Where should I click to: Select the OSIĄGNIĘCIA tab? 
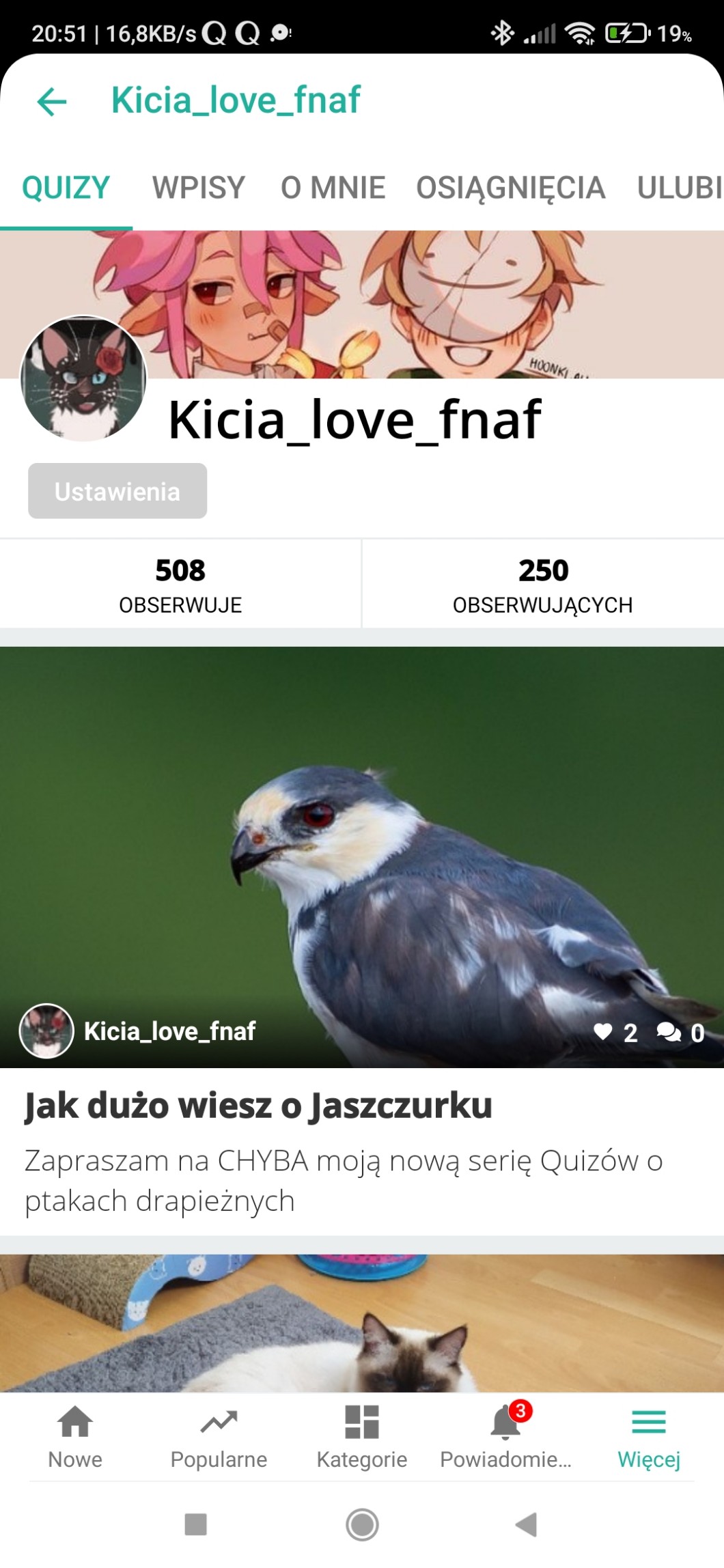[x=510, y=188]
